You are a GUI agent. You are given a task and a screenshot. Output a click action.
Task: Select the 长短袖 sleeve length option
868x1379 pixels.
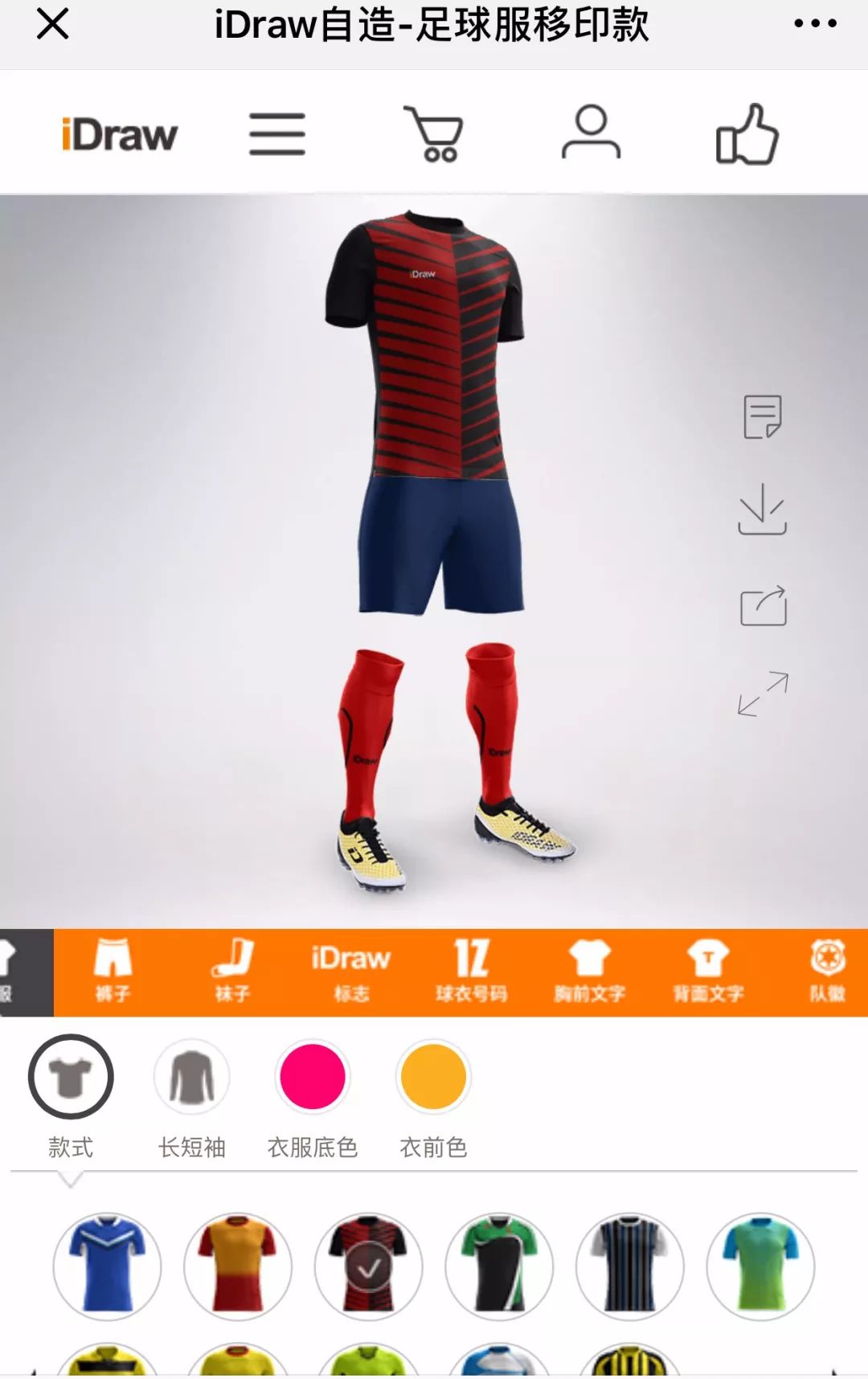[x=191, y=1077]
